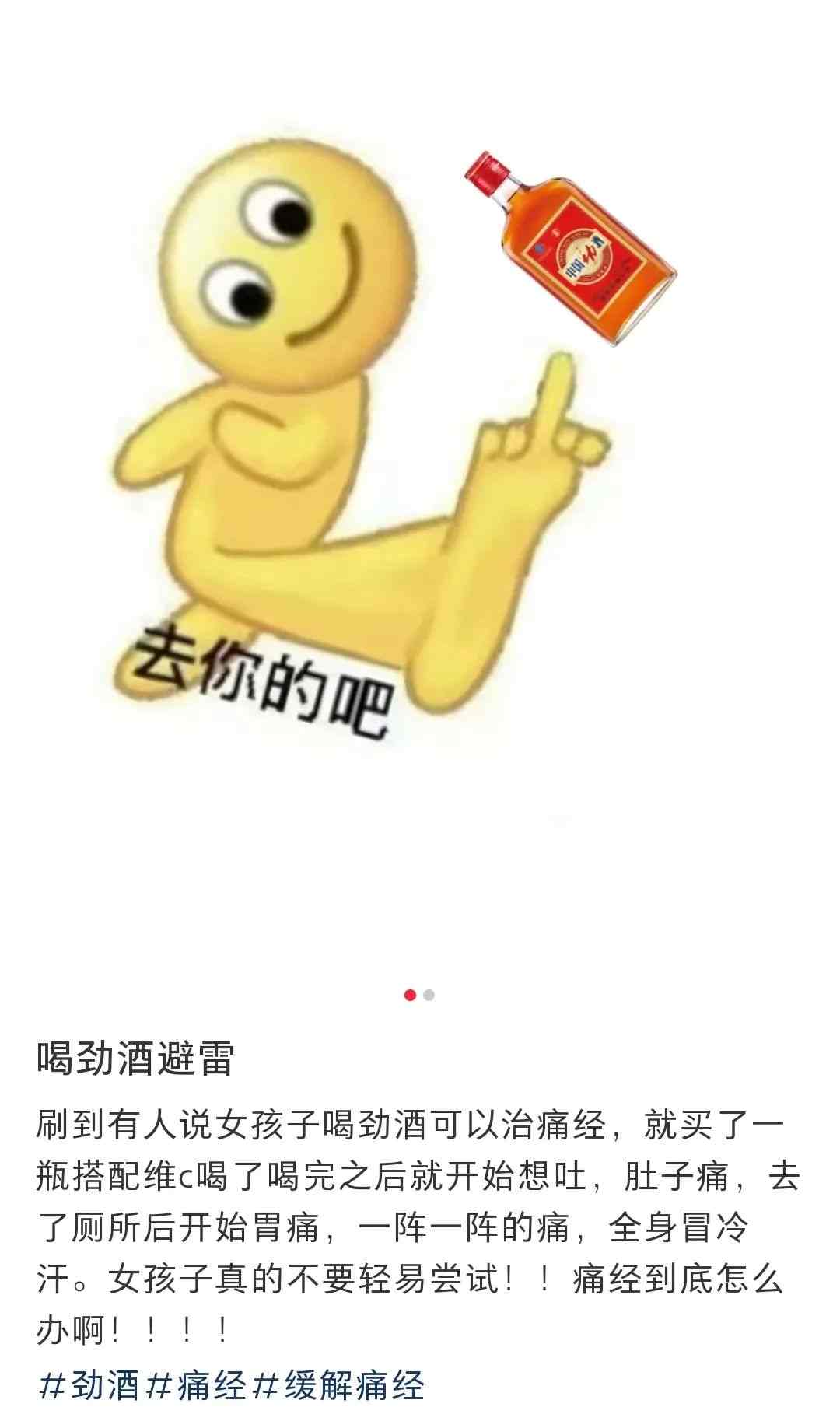Click the red bottle cap in the image
The width and height of the screenshot is (840, 1414).
point(486,173)
